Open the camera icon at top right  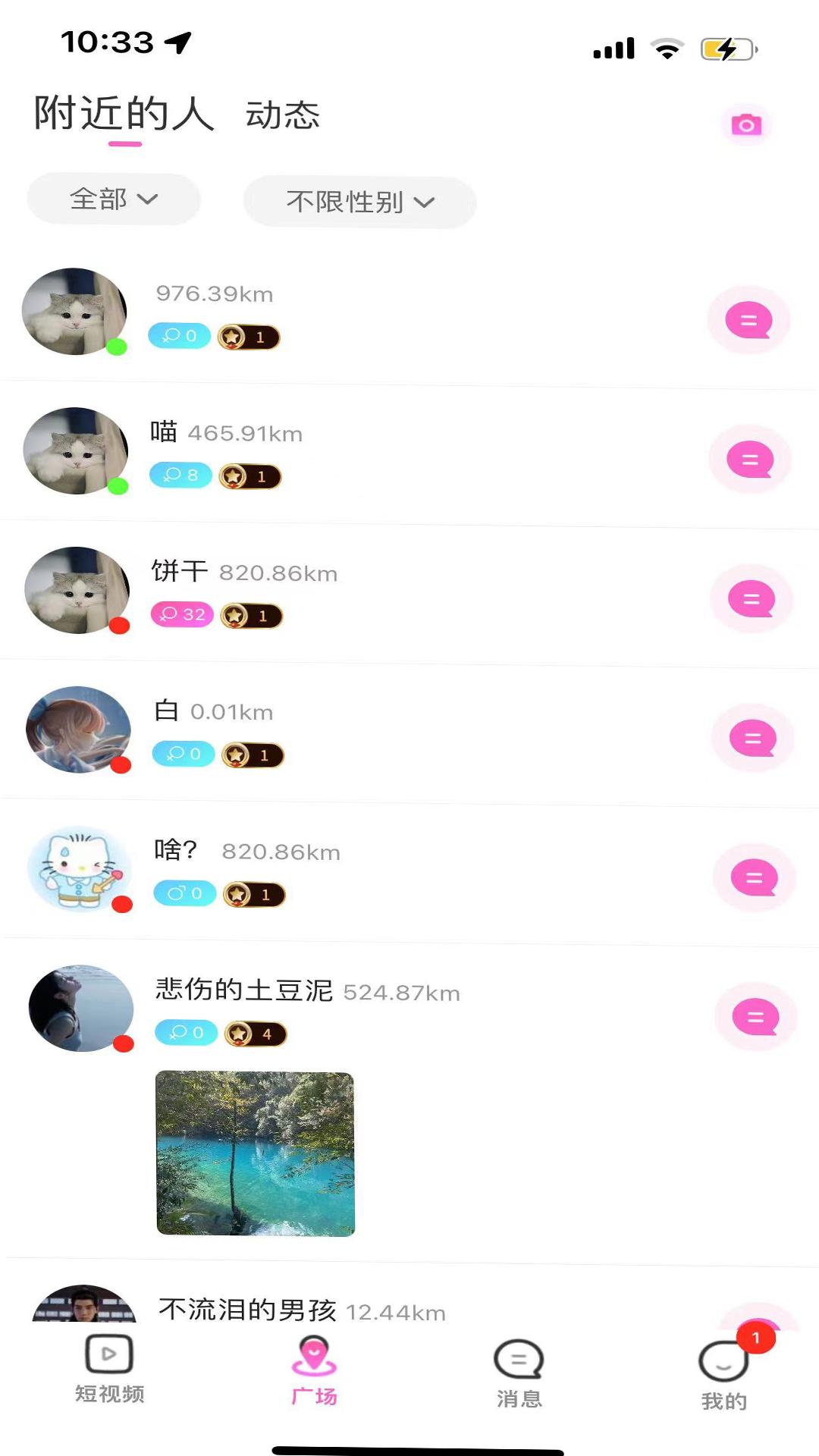point(747,124)
